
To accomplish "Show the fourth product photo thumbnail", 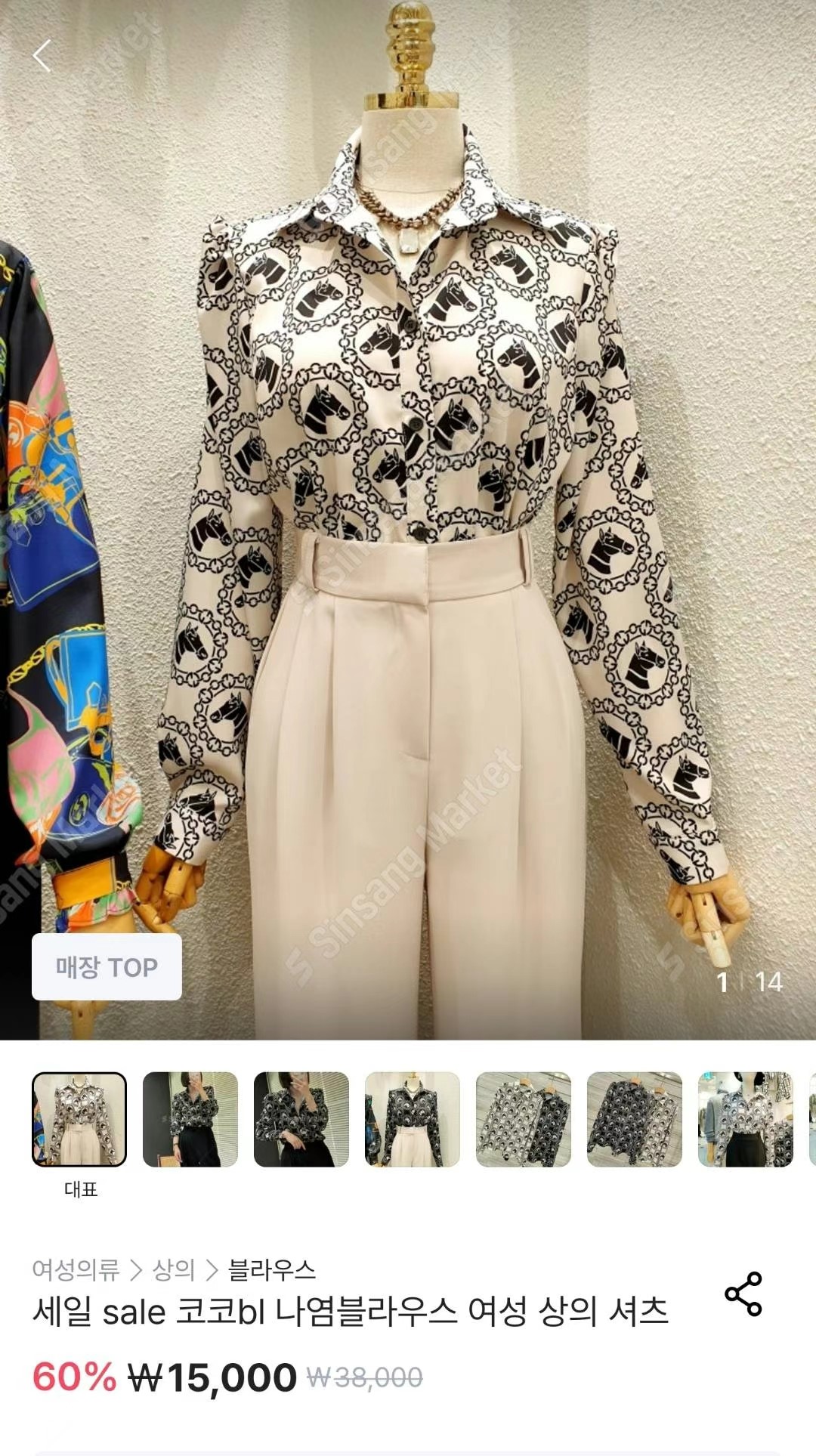I will point(413,1119).
